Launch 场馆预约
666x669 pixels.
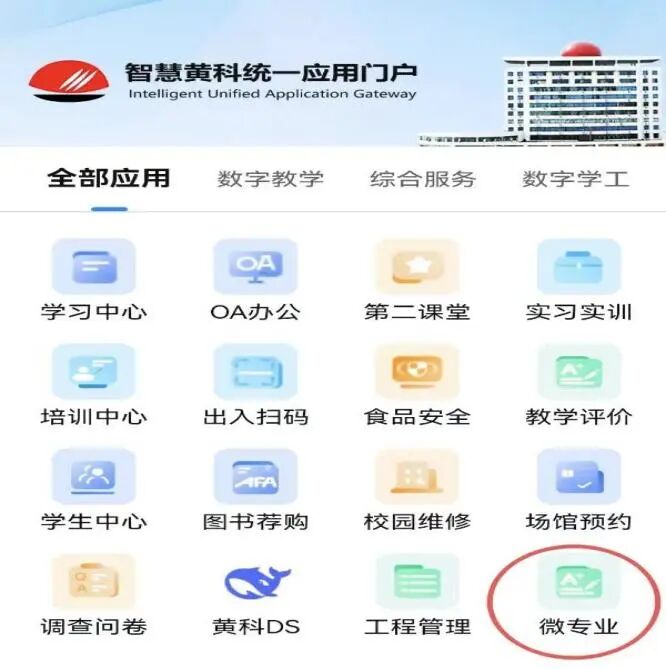pos(579,477)
